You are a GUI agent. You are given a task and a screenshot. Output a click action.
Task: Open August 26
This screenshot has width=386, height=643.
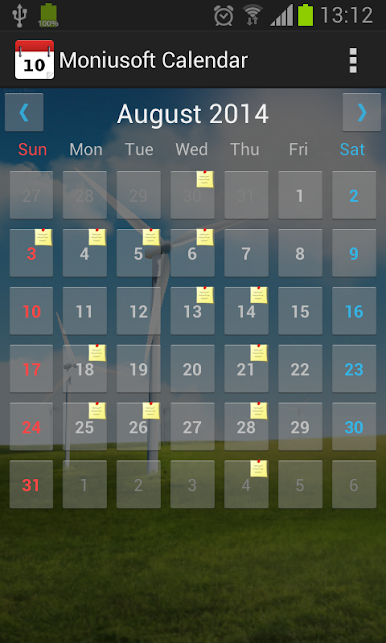[139, 426]
